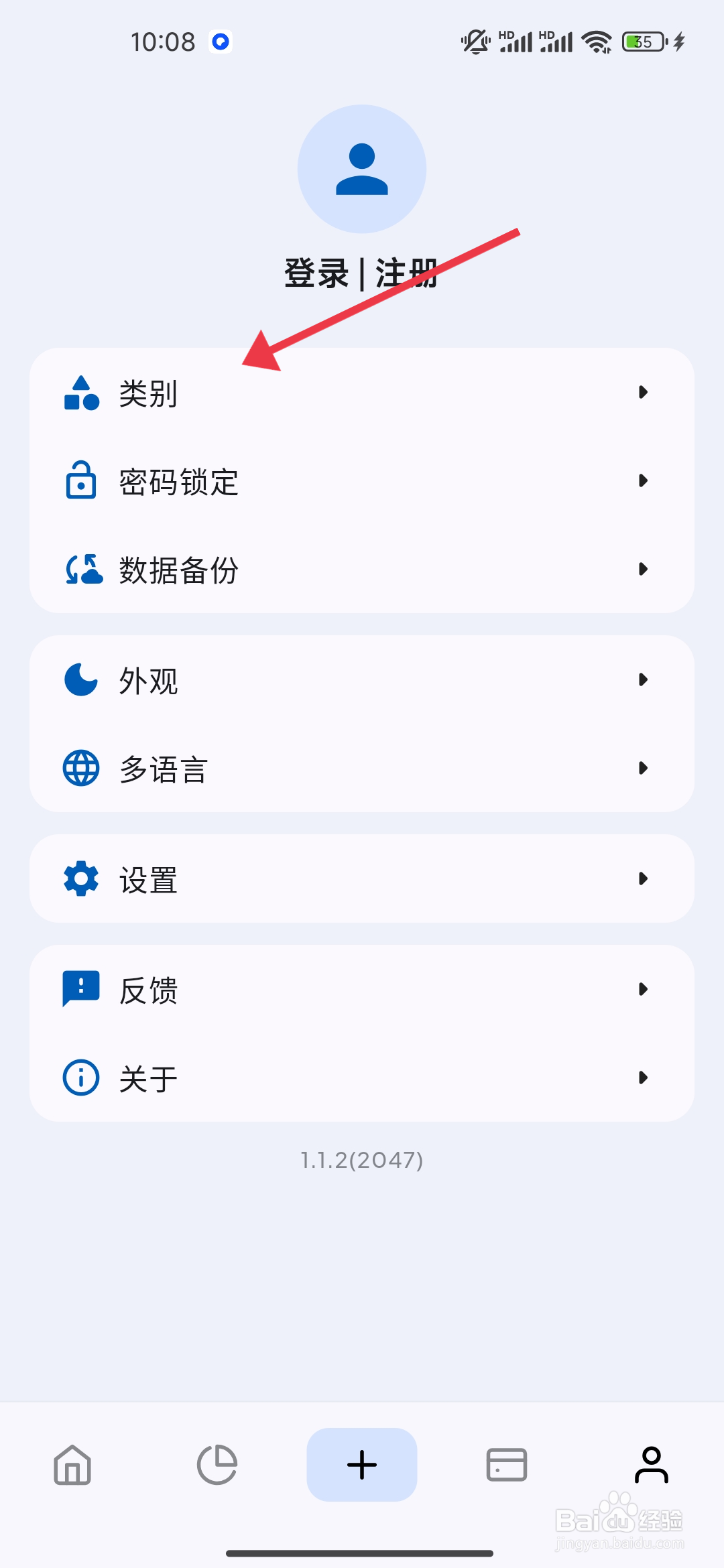Tap the 密码锁定 padlock icon
This screenshot has width=724, height=1568.
click(80, 482)
